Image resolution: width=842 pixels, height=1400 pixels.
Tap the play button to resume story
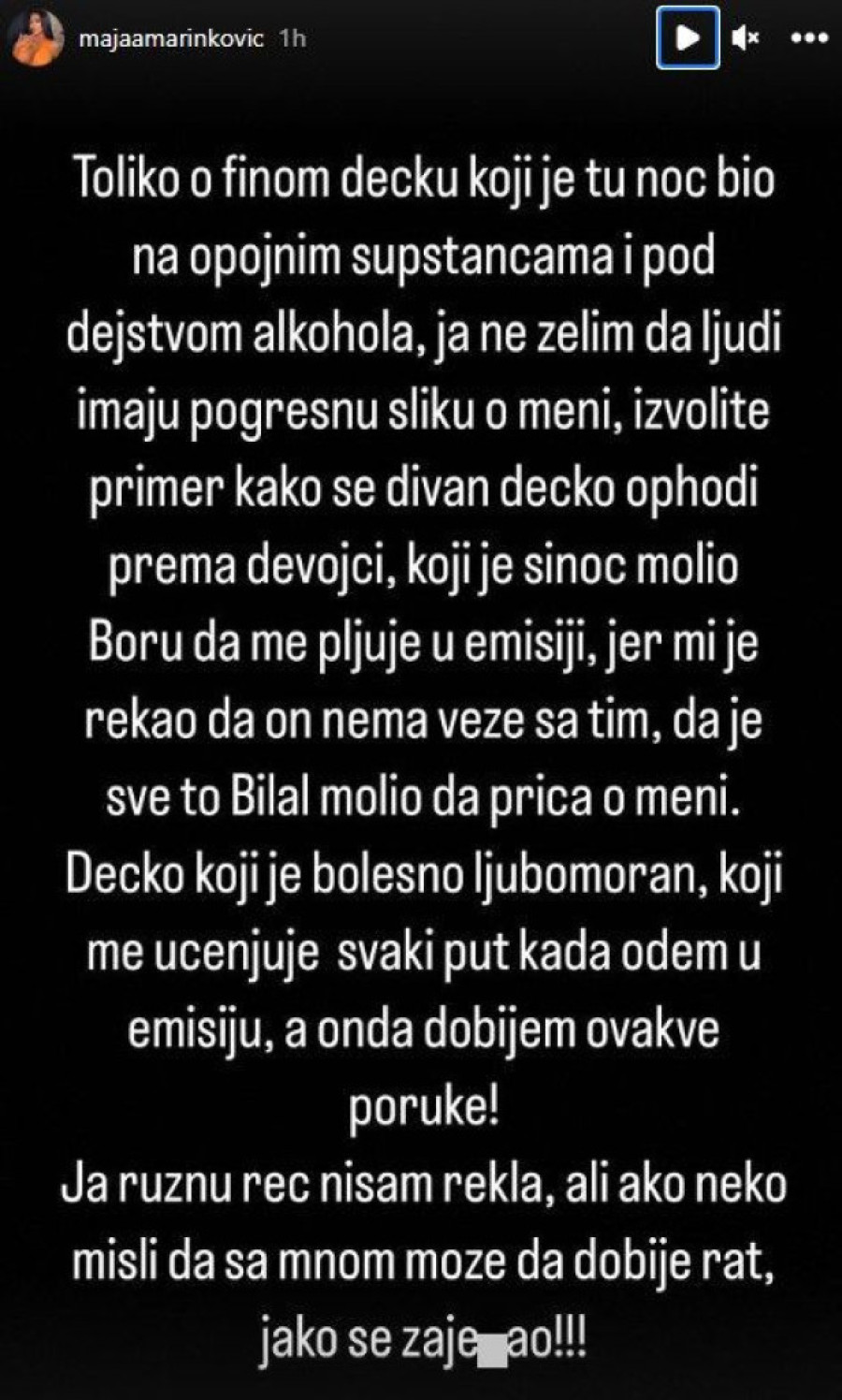688,38
